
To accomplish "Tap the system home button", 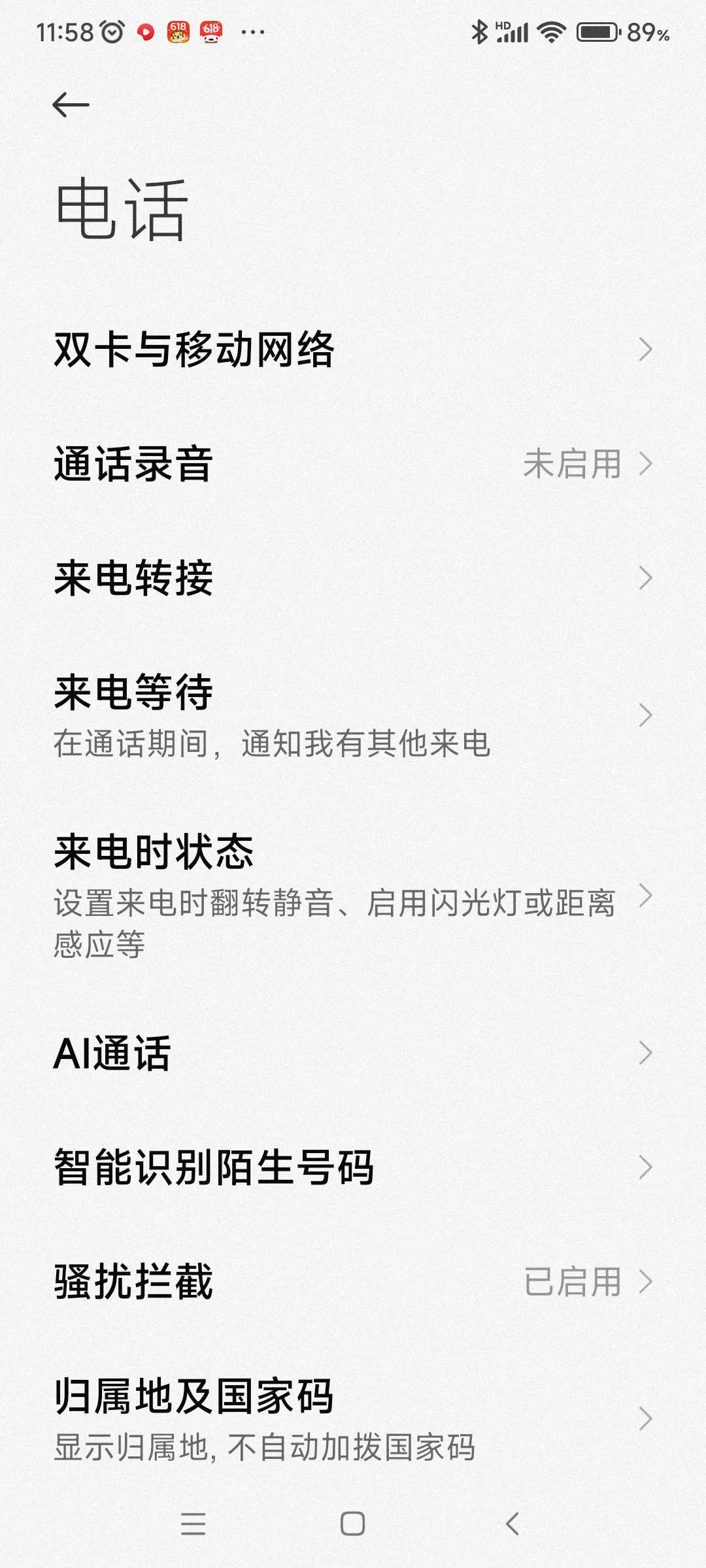I will [x=353, y=1524].
